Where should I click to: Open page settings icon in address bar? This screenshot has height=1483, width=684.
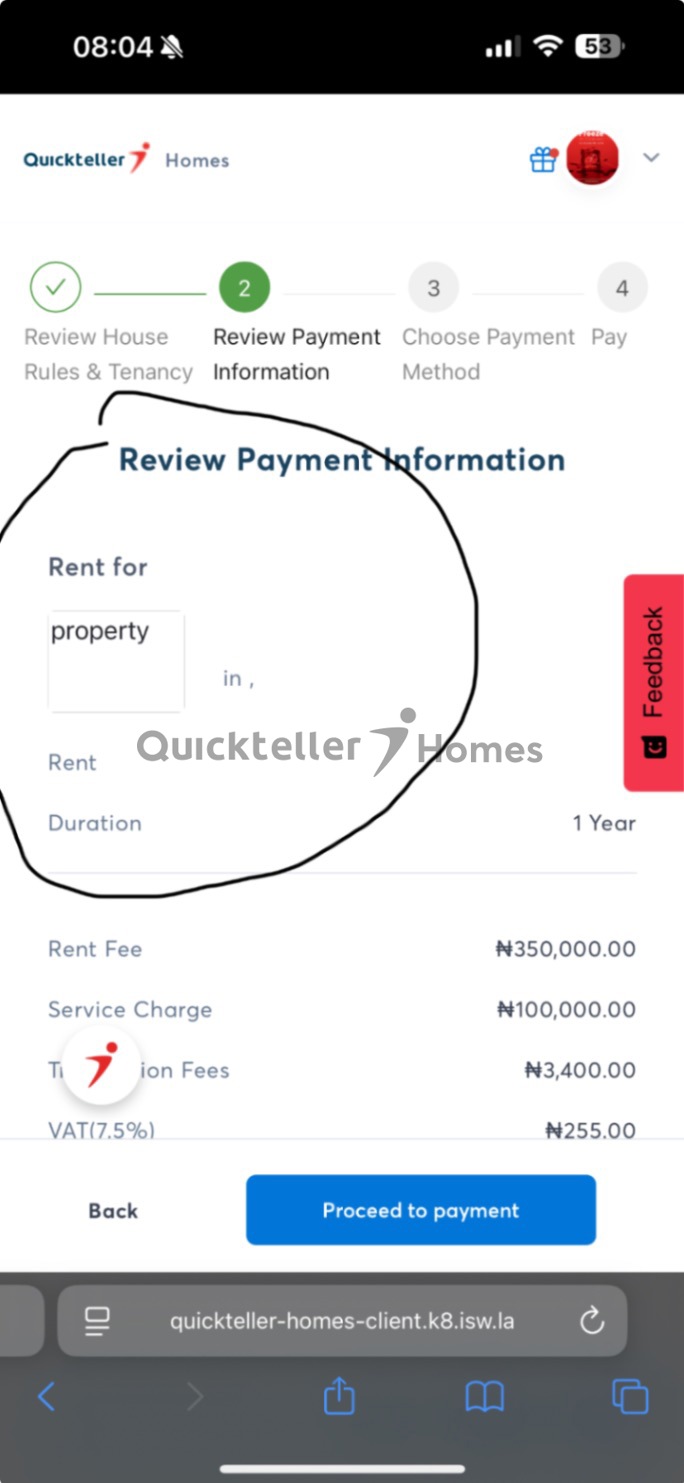[98, 1321]
